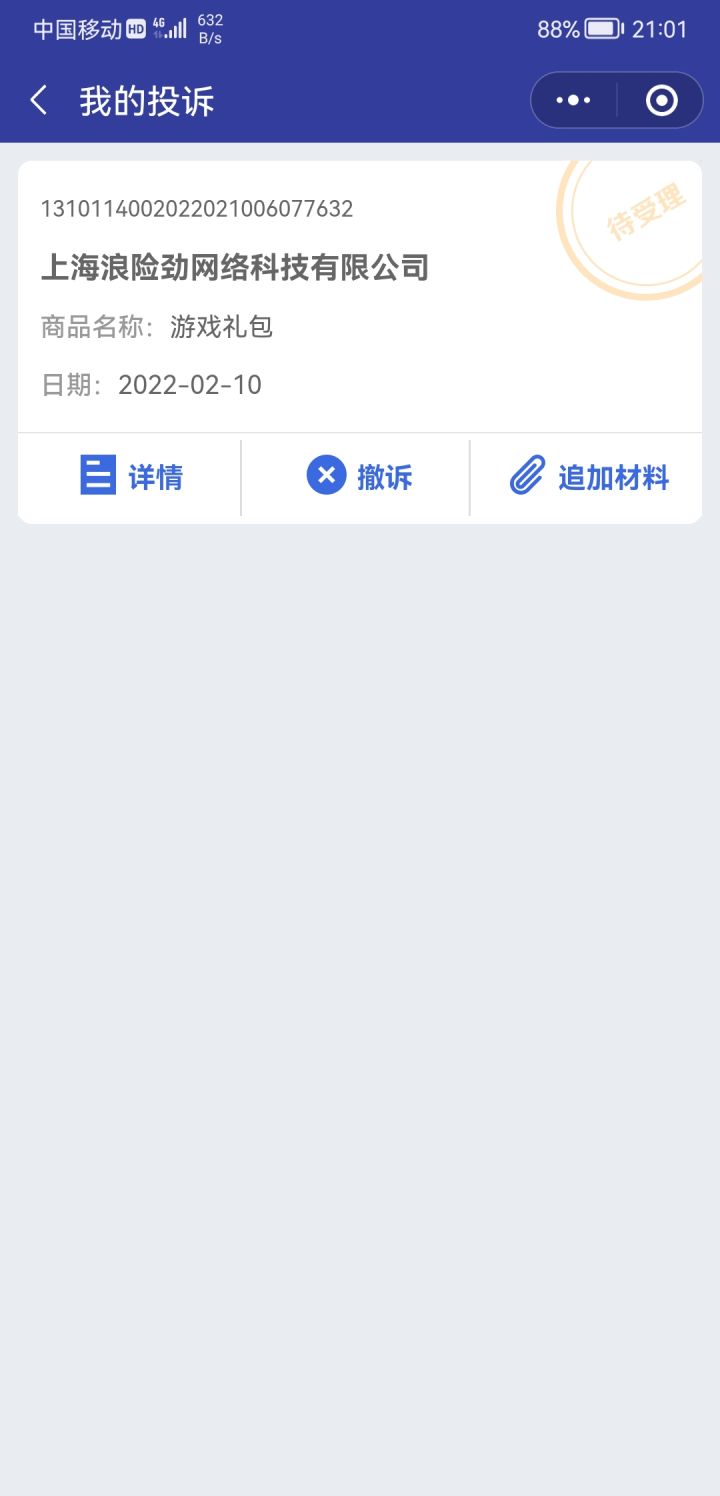720x1496 pixels.
Task: Click the complaint card body
Action: 360,300
